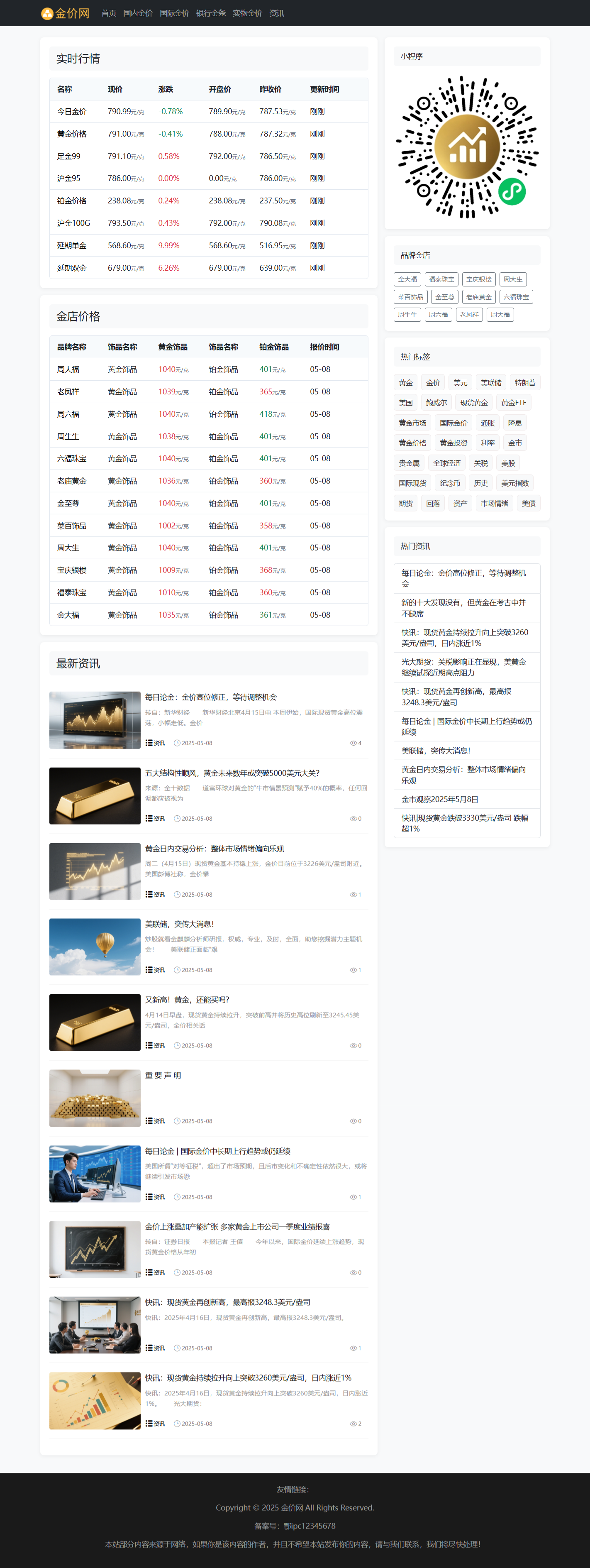Open 金市观察2025年5月8日 in hot news
This screenshot has width=590, height=1568.
[440, 799]
